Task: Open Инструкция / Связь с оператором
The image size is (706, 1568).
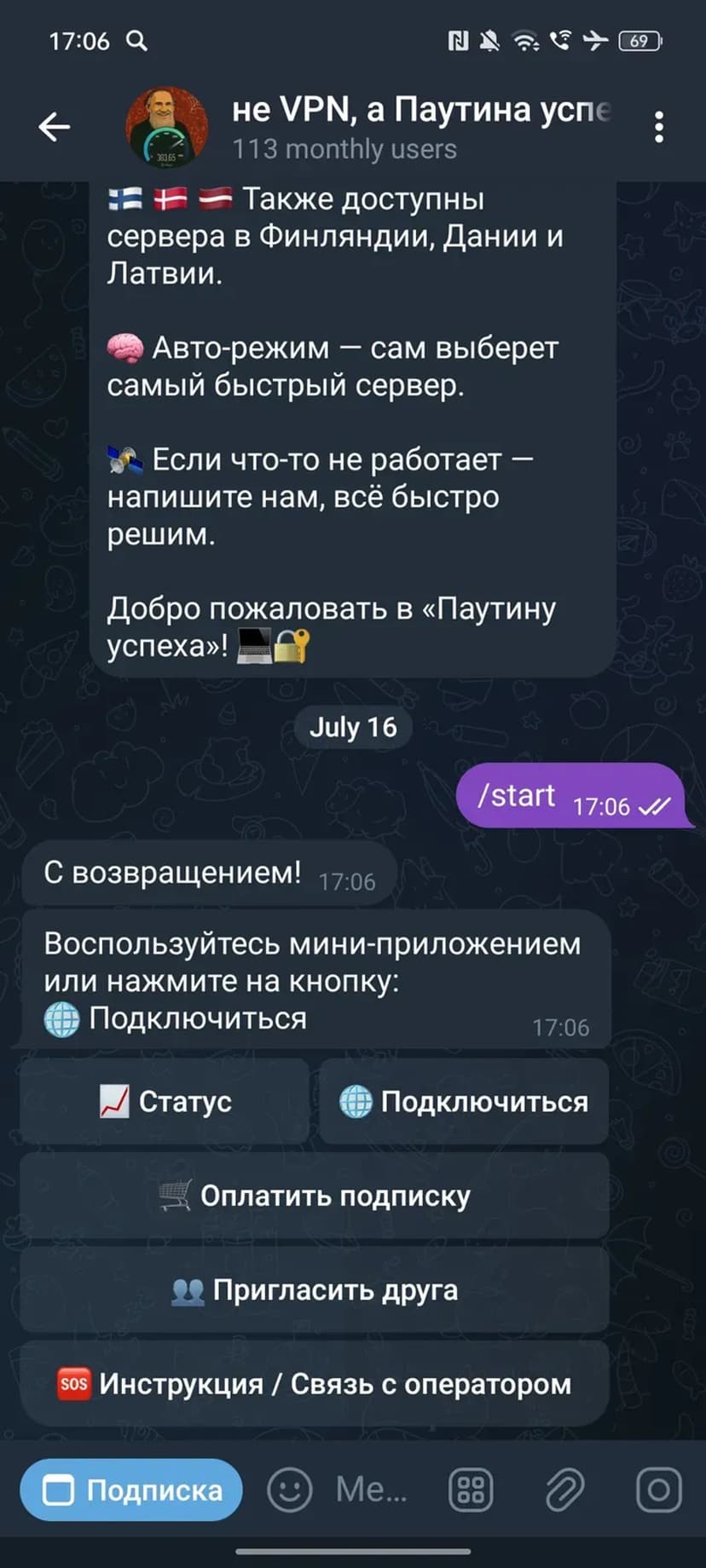Action: pos(314,1384)
